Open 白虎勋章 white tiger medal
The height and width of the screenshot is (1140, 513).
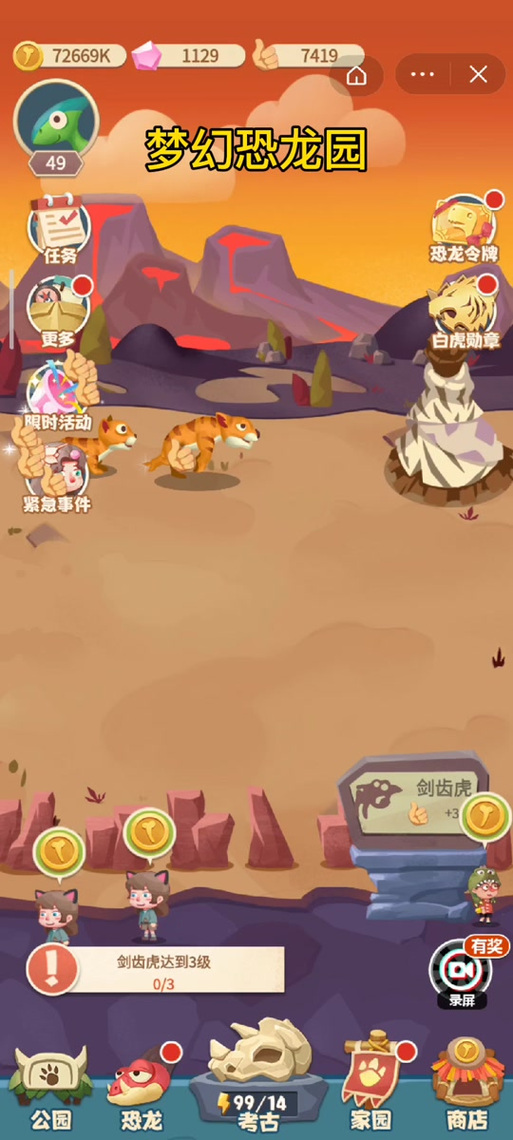coord(465,313)
